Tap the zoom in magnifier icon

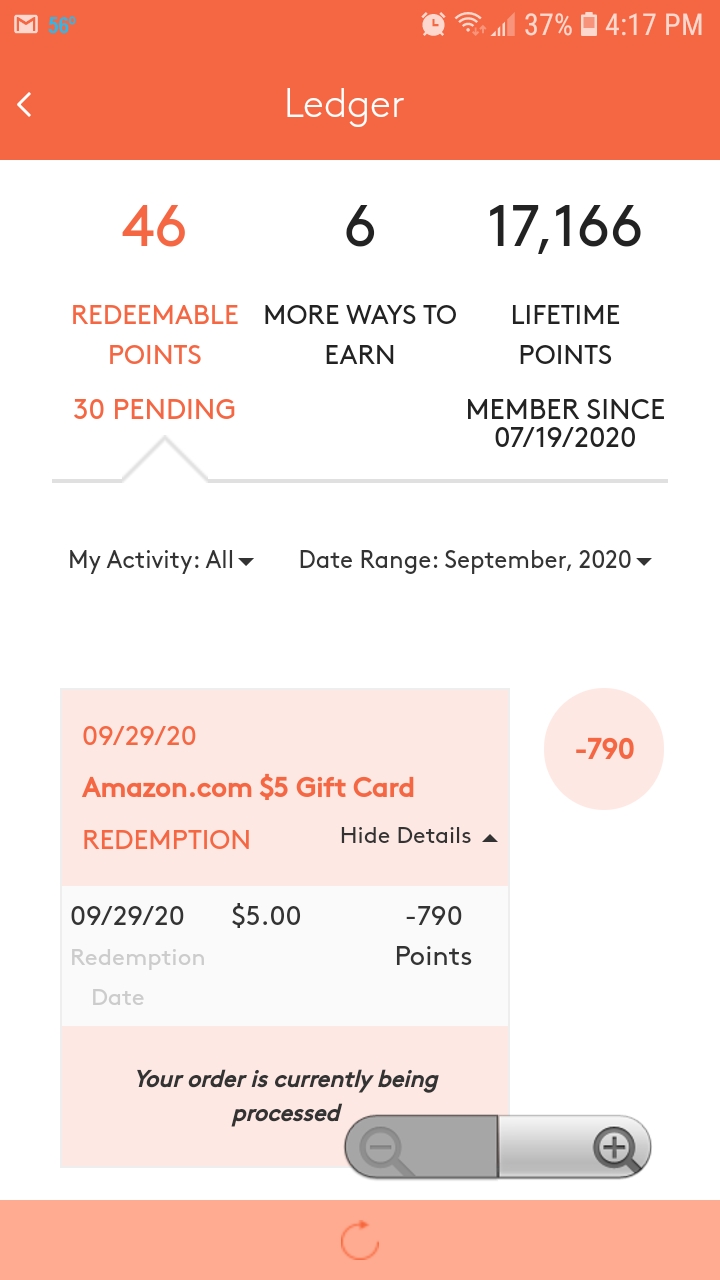617,1147
